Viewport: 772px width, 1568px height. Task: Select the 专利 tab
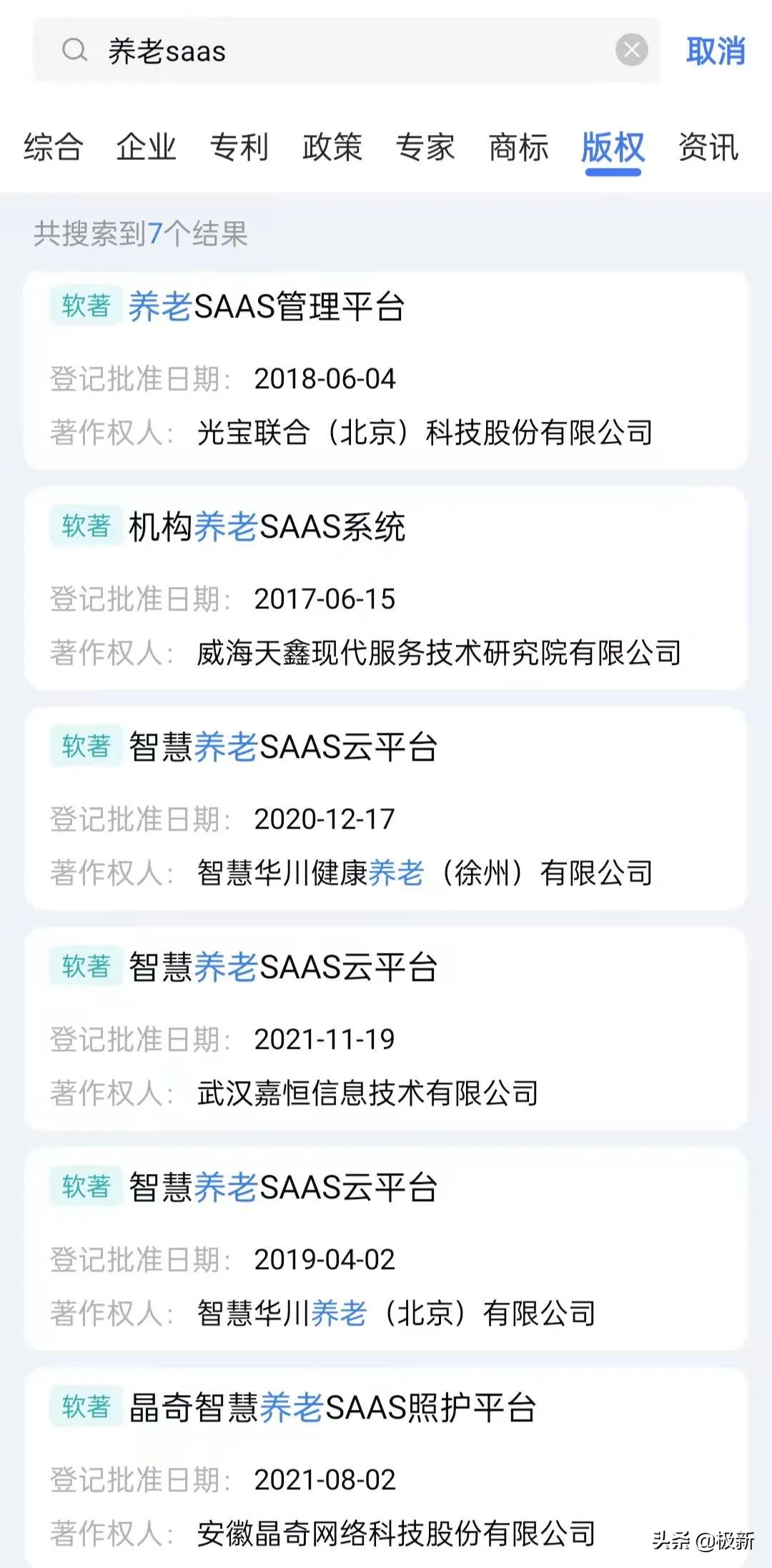coord(240,147)
